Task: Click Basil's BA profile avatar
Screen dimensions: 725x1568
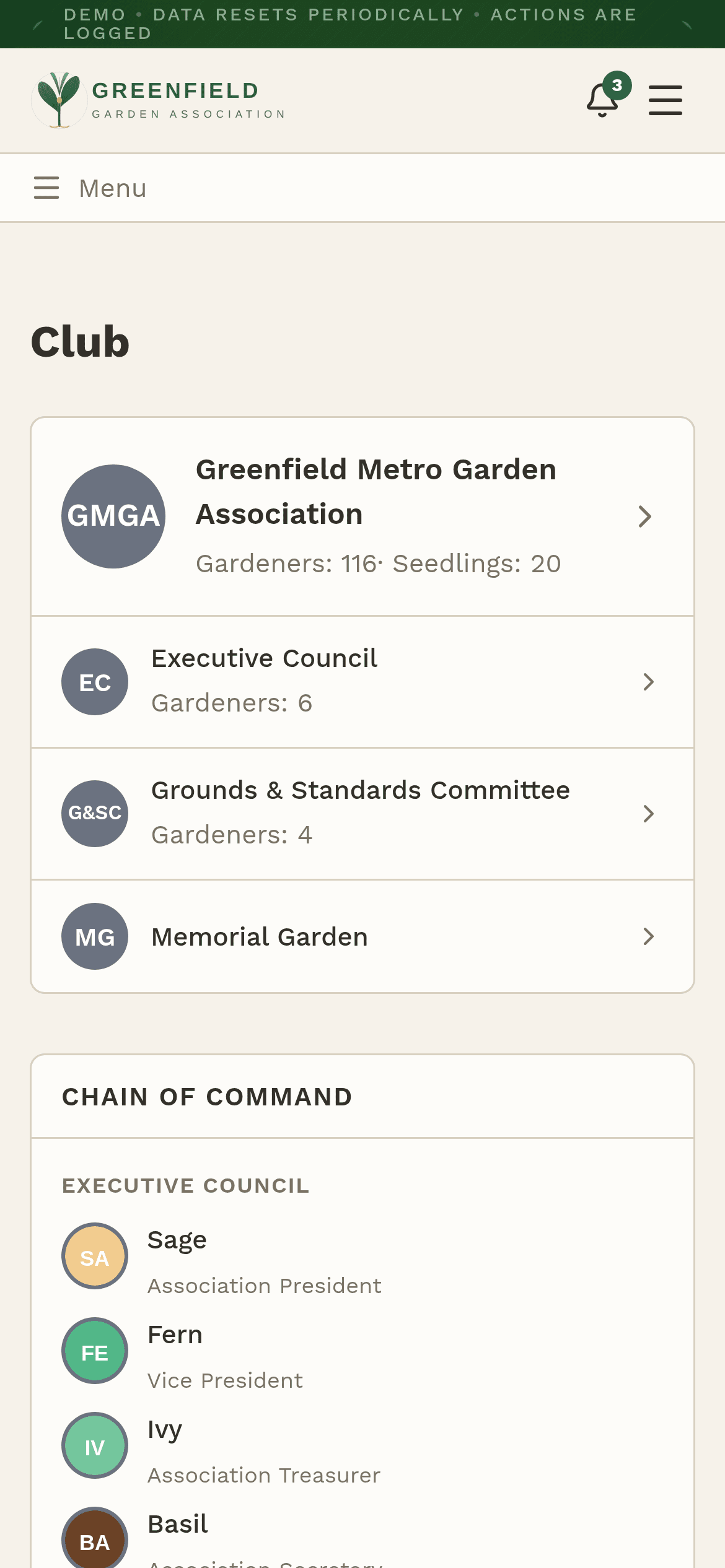Action: tap(94, 1539)
